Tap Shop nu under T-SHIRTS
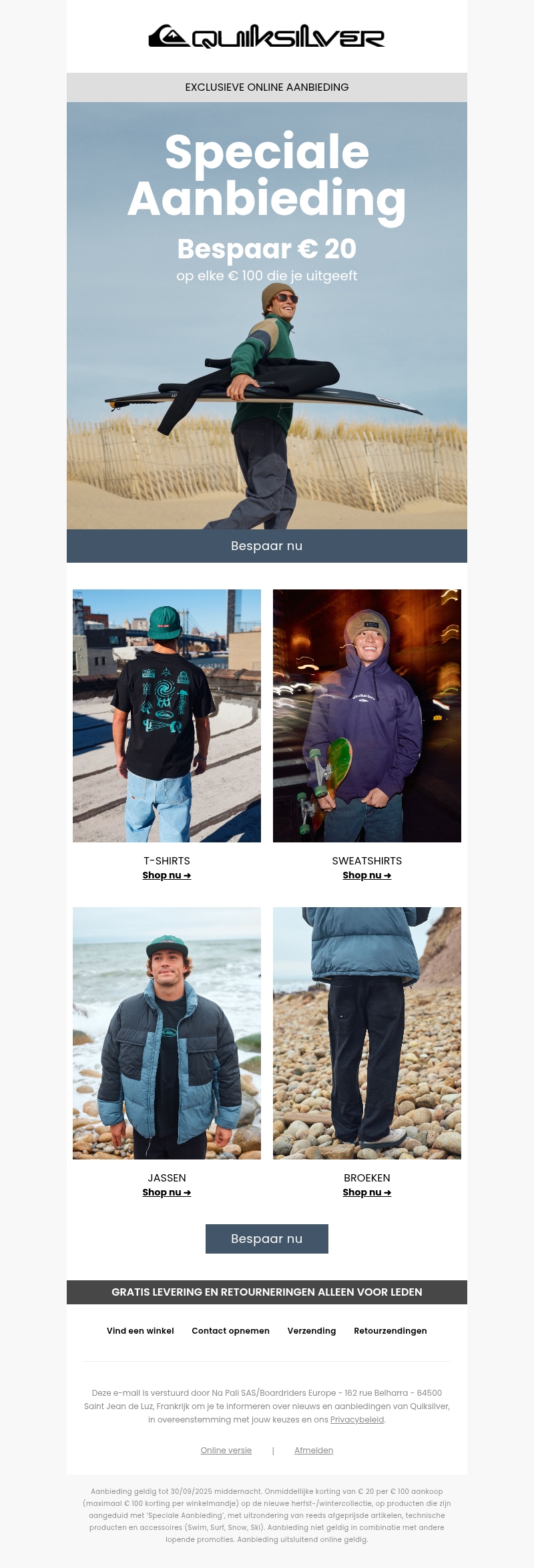 click(x=167, y=875)
